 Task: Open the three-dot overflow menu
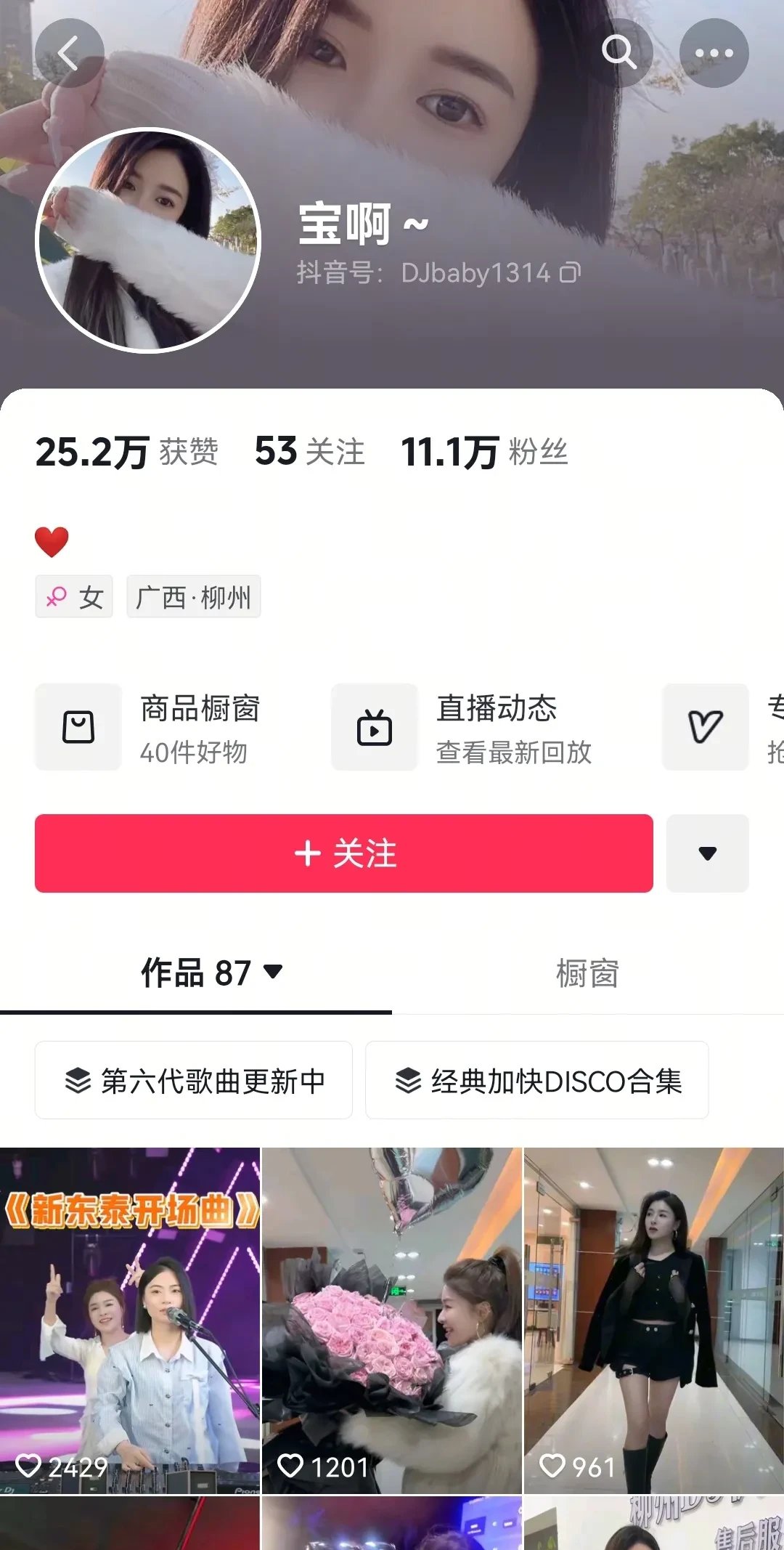(x=714, y=53)
